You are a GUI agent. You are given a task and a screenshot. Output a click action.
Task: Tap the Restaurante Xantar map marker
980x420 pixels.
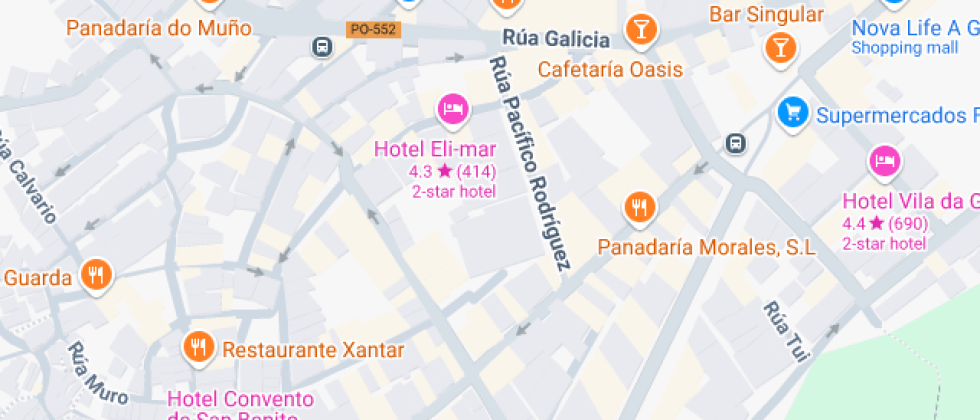(198, 347)
